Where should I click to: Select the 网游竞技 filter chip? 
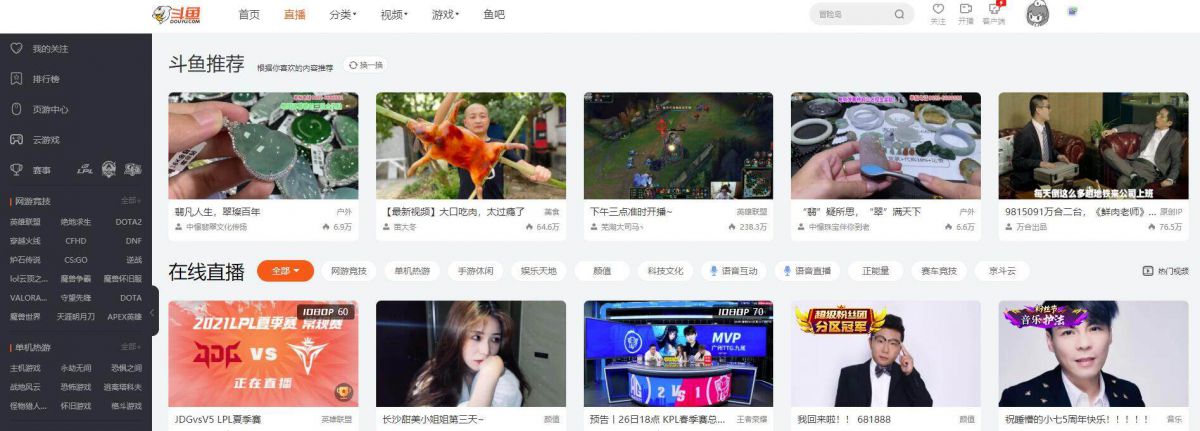coord(349,271)
